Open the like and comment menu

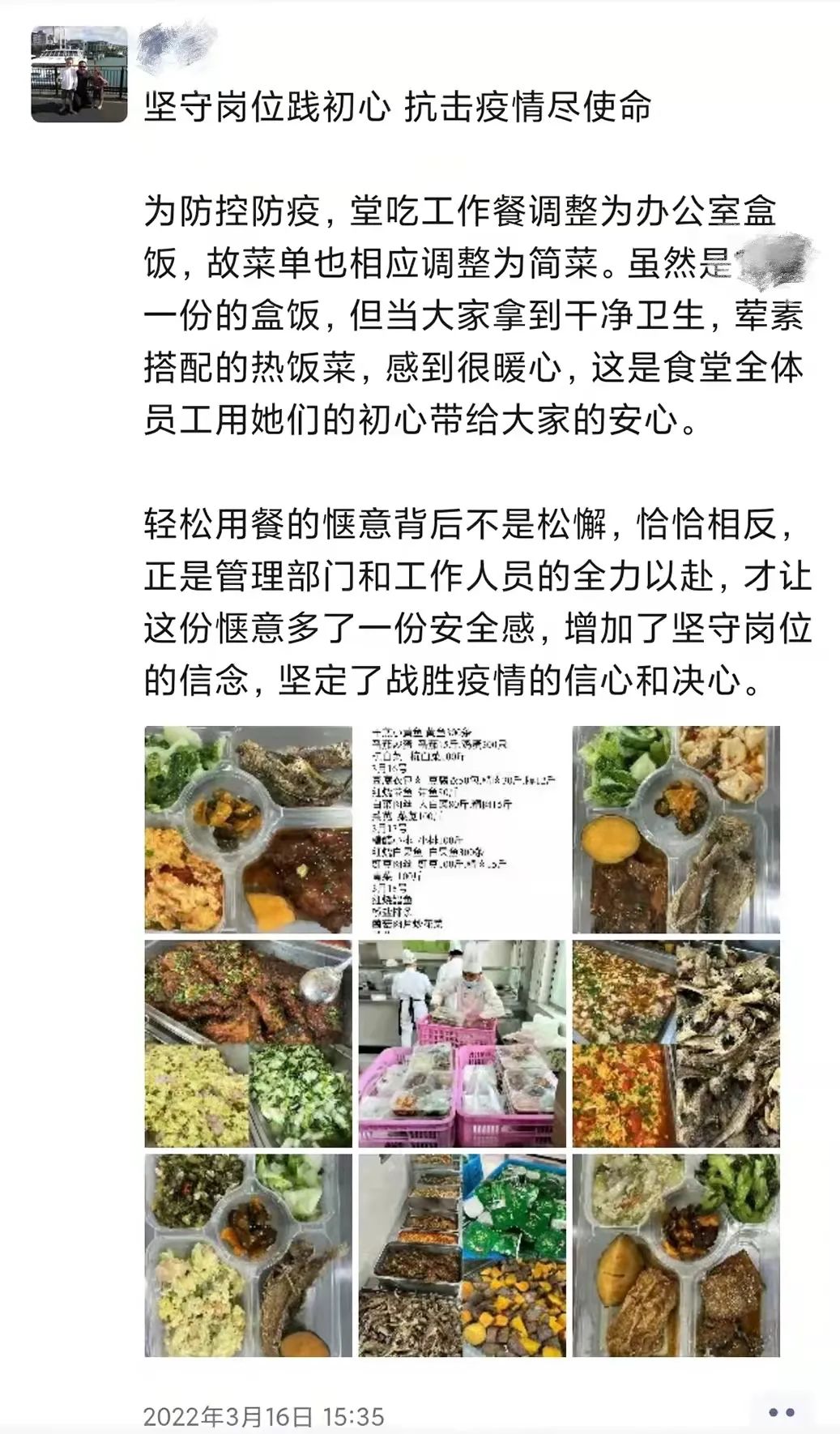(781, 1412)
